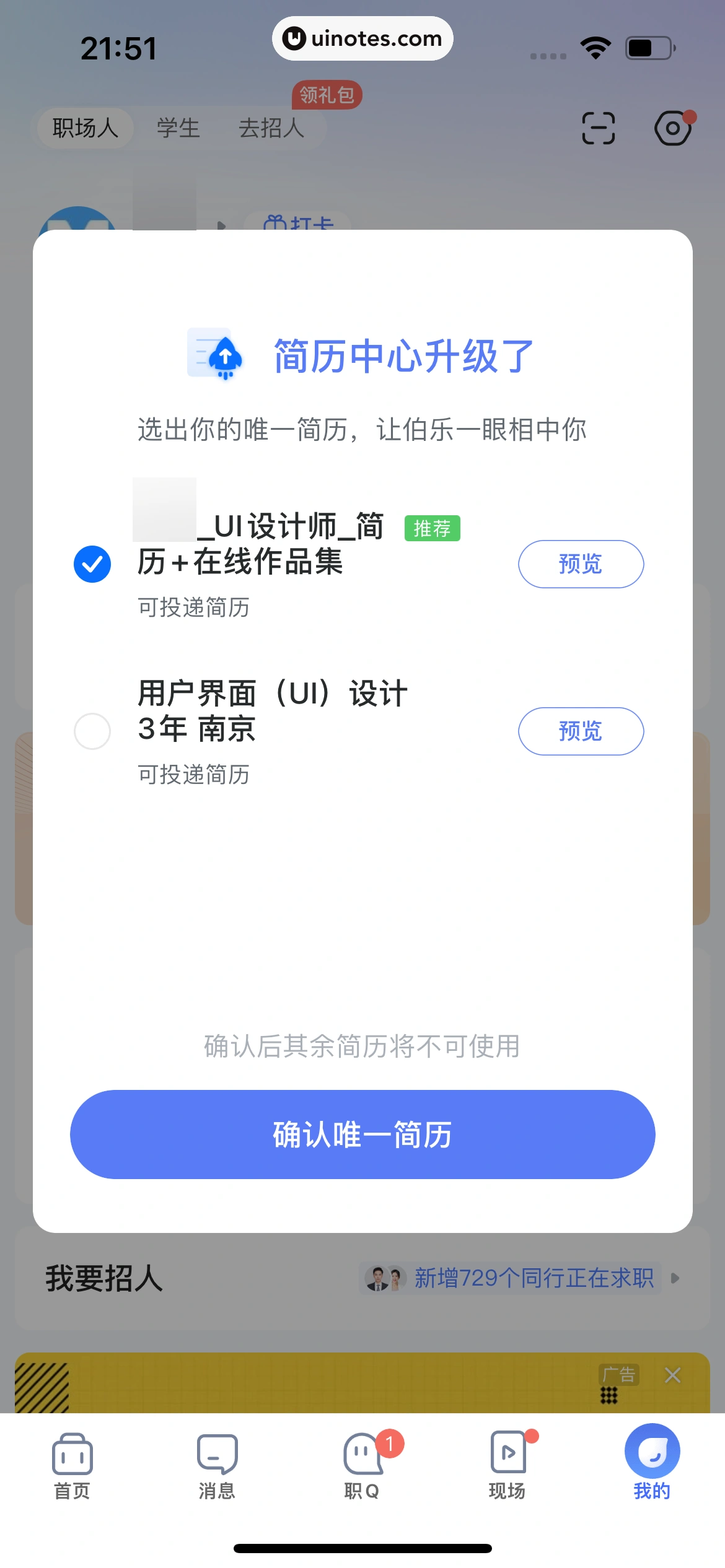Select the 职场人 tab
This screenshot has width=725, height=1568.
pos(86,128)
